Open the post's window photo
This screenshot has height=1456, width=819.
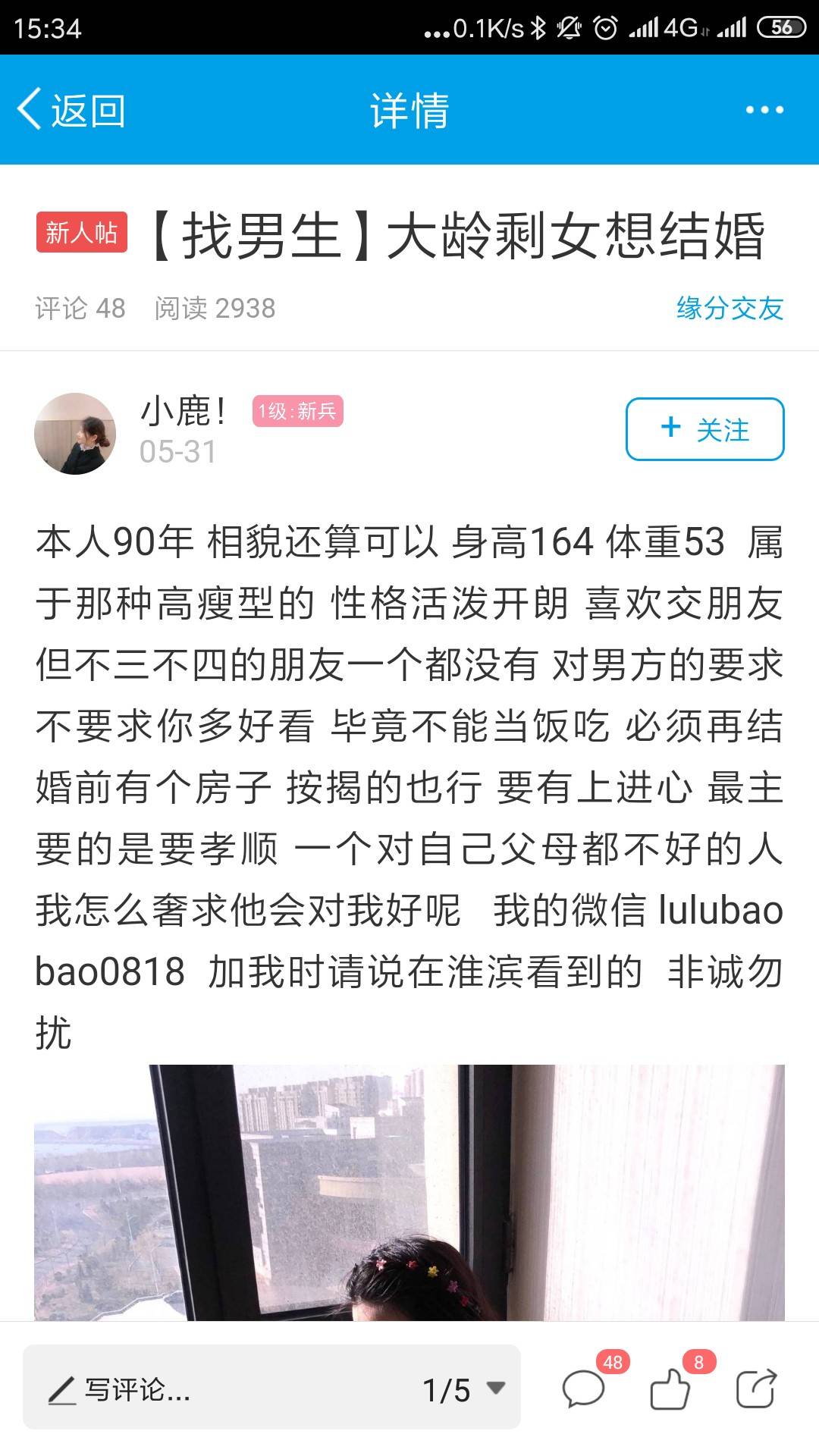(x=409, y=1192)
